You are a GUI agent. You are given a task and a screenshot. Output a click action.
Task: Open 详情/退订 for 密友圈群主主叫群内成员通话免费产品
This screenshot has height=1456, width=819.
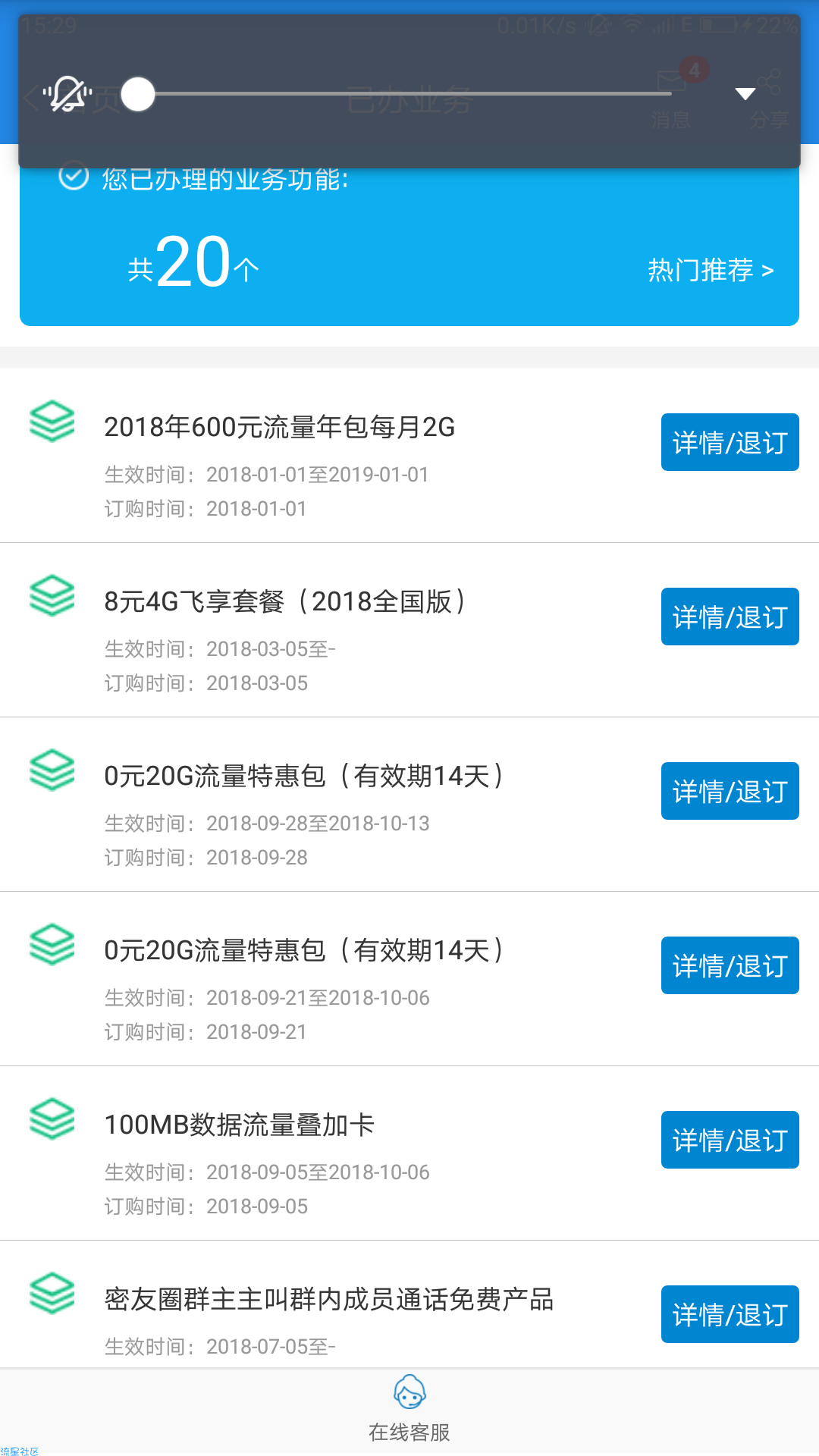coord(730,1314)
